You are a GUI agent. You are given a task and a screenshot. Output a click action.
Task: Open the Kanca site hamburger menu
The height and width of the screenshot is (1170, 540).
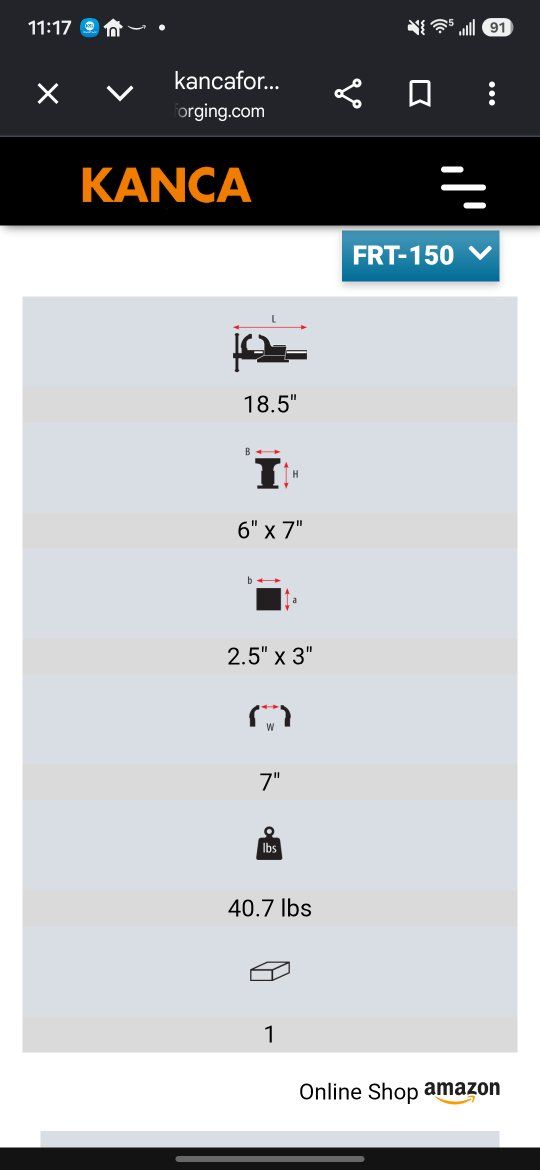(463, 187)
